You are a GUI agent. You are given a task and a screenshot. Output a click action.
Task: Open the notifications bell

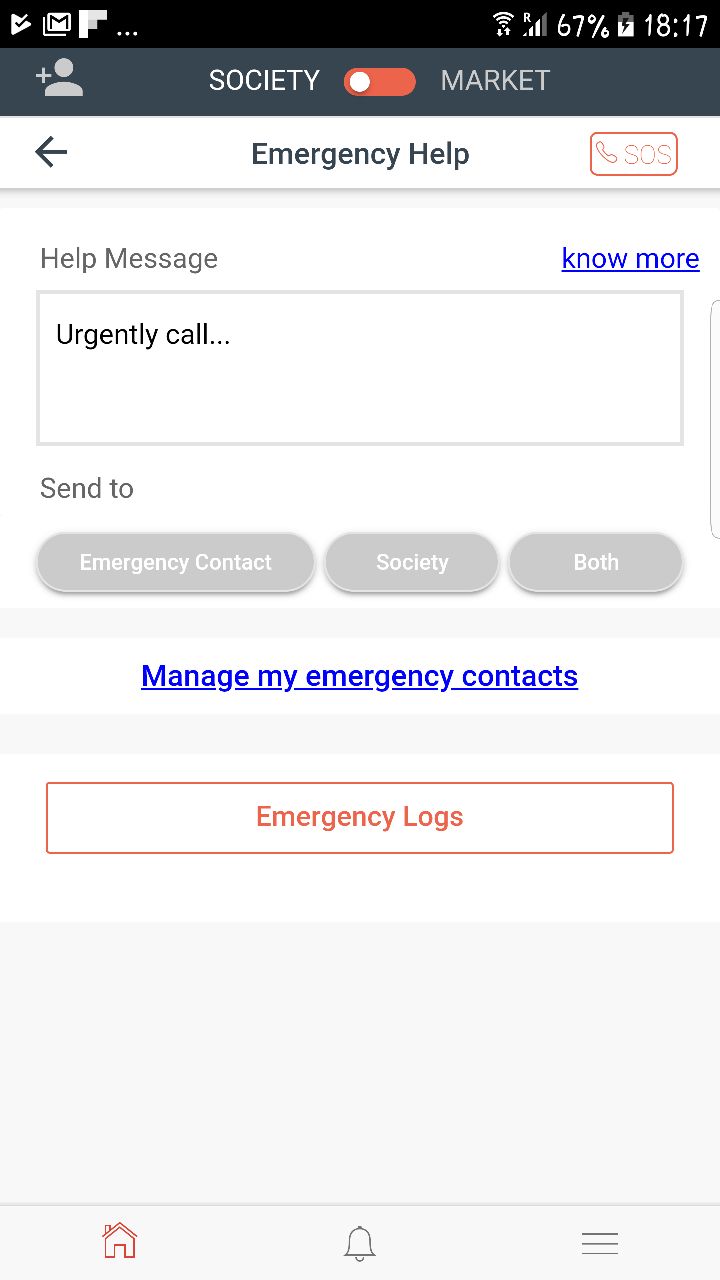click(x=360, y=1243)
